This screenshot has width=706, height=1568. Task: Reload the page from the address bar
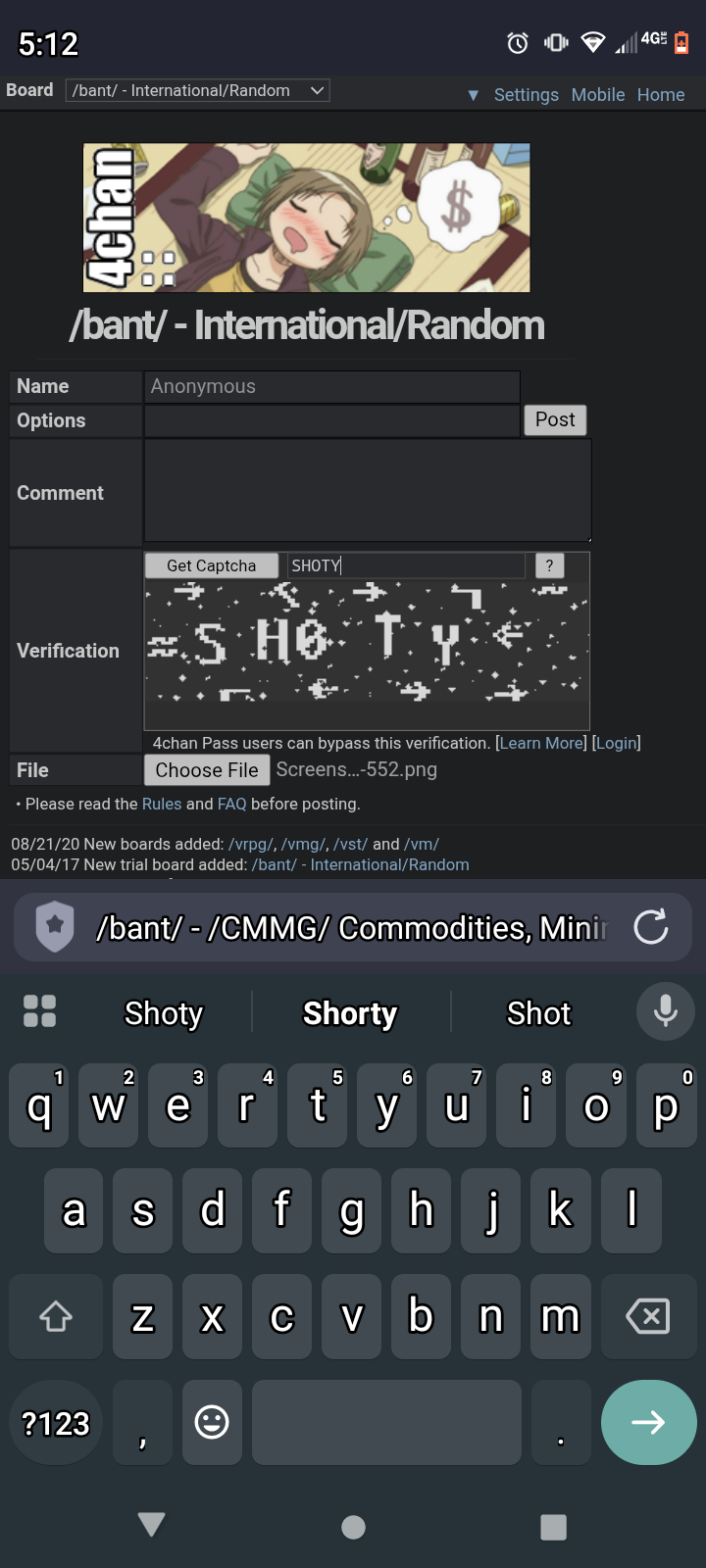(650, 927)
